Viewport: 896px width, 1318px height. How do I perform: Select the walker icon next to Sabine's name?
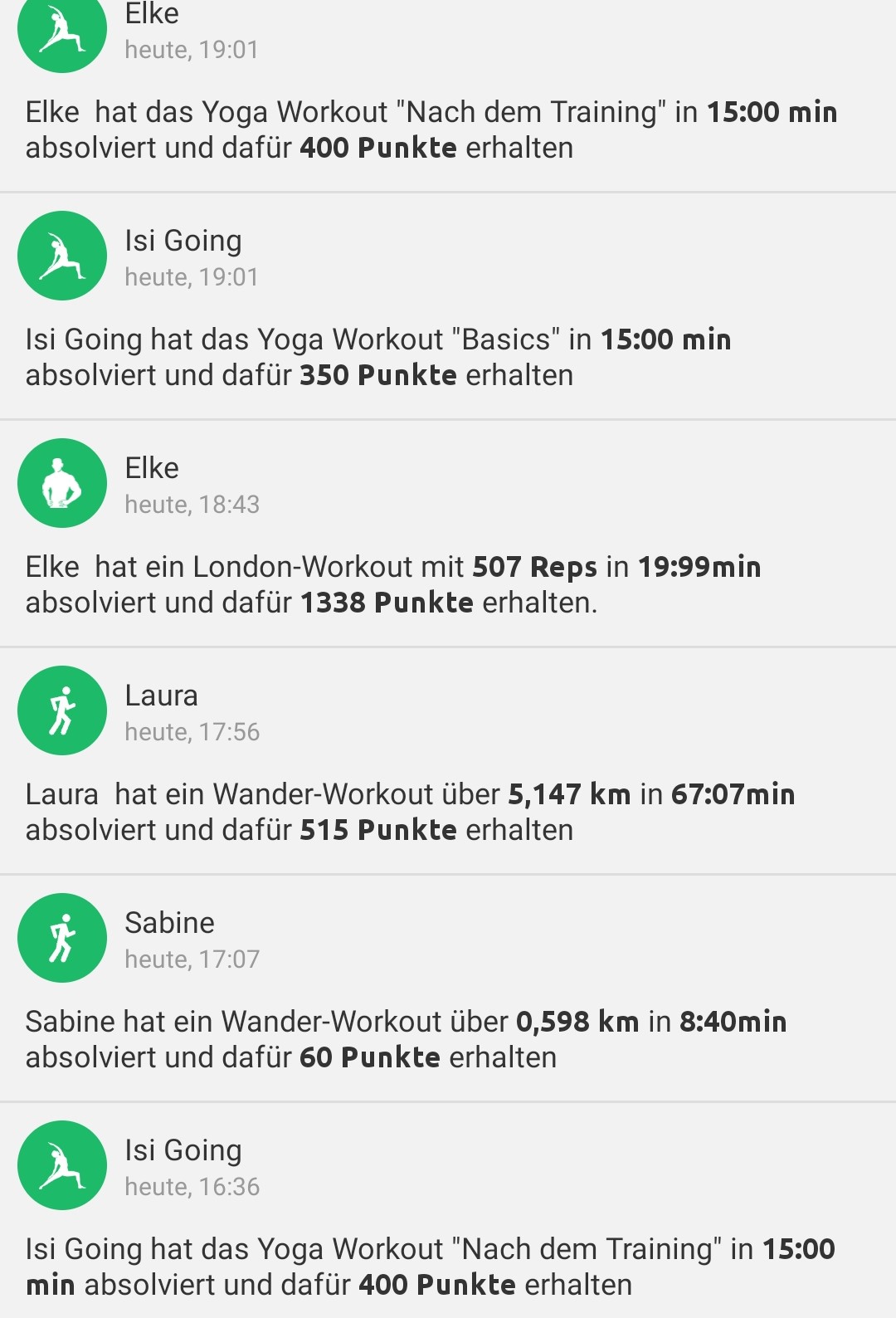(61, 937)
